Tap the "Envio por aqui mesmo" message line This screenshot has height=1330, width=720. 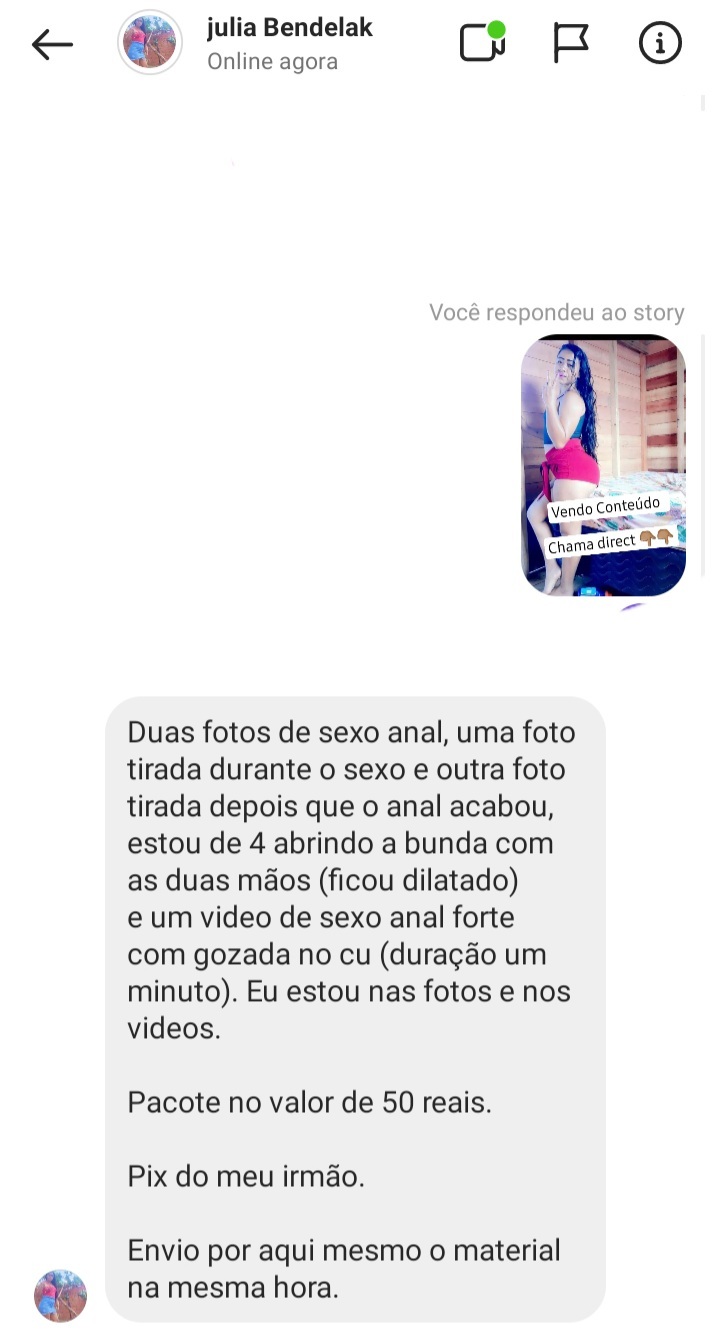click(x=343, y=1250)
